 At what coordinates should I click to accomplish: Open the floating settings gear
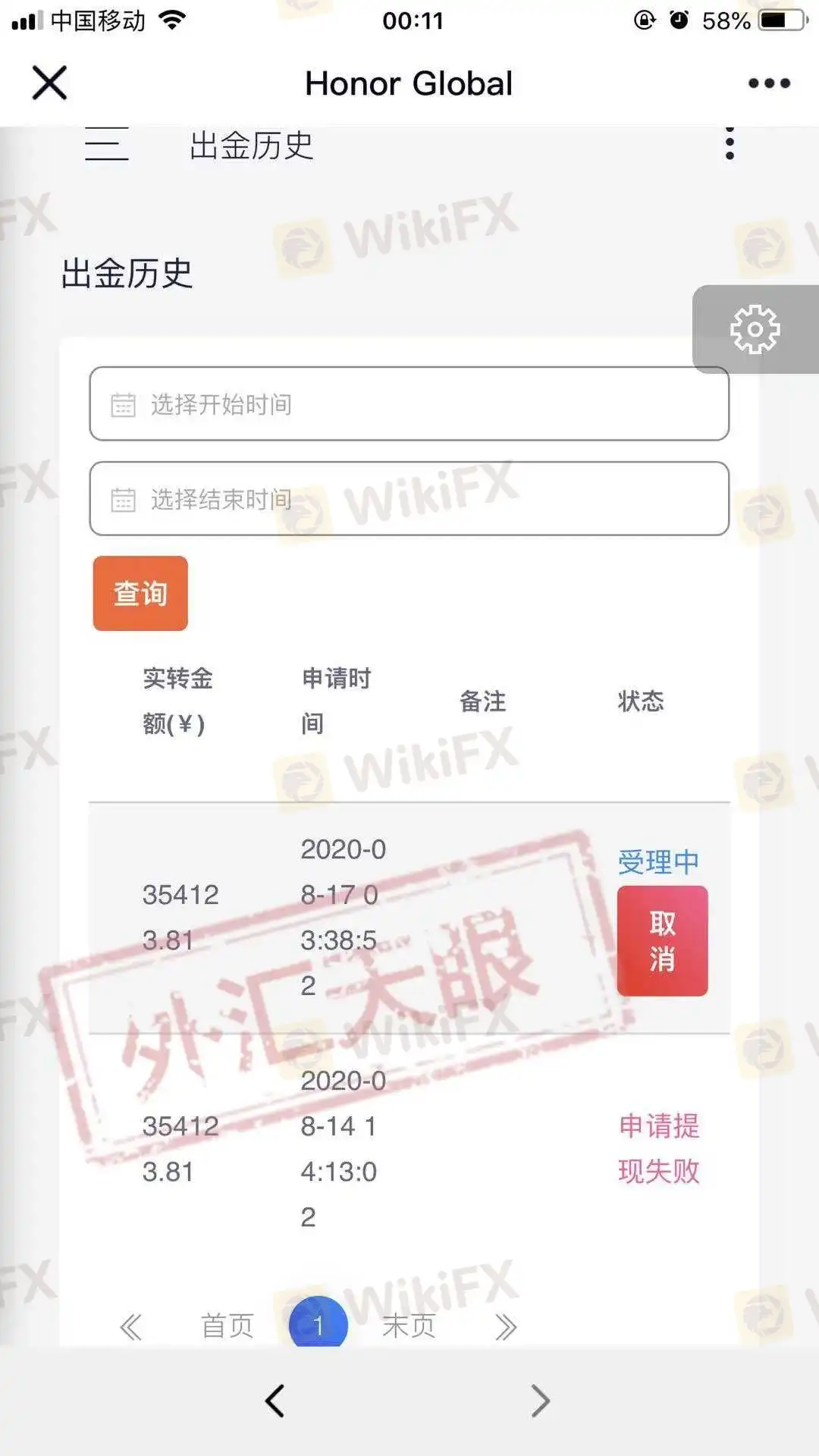(x=755, y=329)
